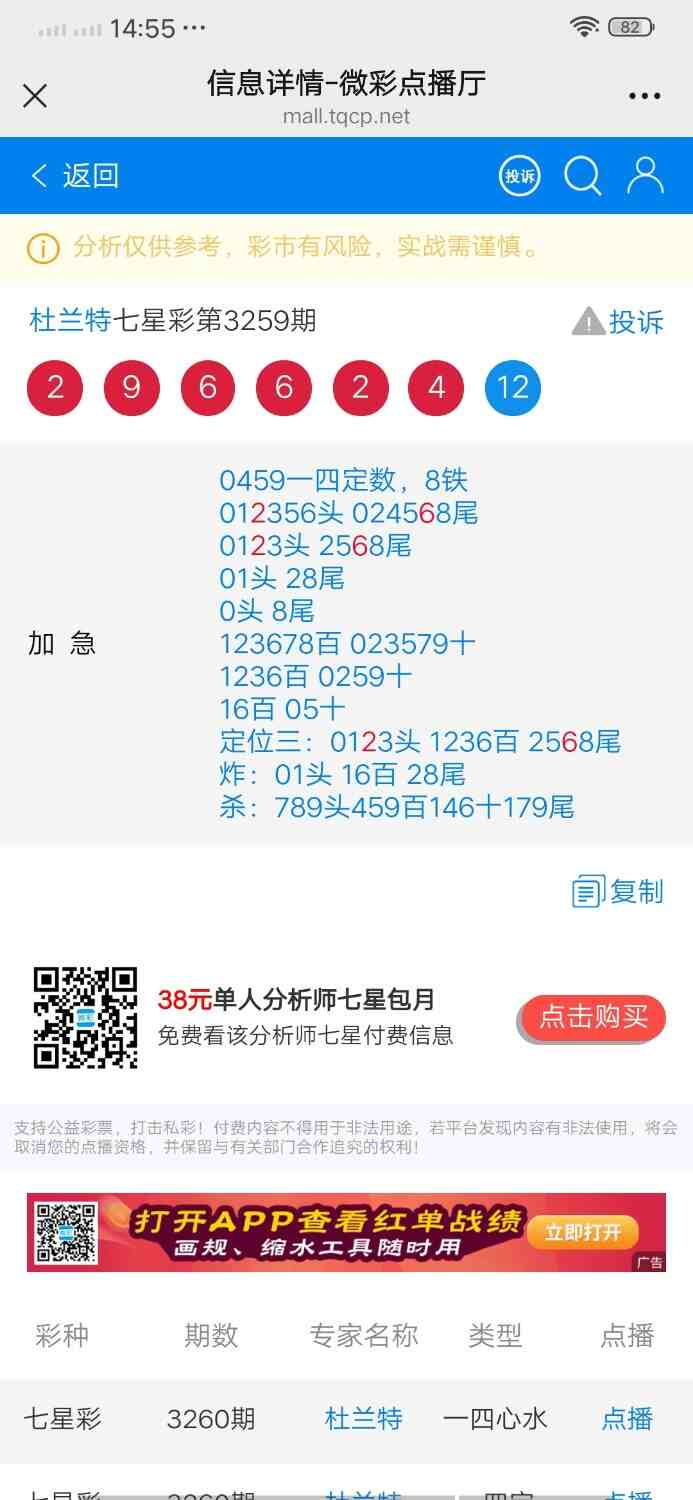Tap 点击购买 to buy monthly package

pyautogui.click(x=594, y=1018)
